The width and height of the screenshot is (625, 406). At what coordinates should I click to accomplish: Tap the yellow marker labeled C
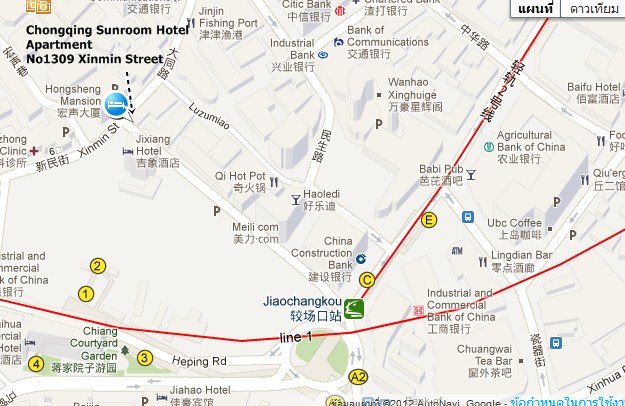[x=367, y=280]
